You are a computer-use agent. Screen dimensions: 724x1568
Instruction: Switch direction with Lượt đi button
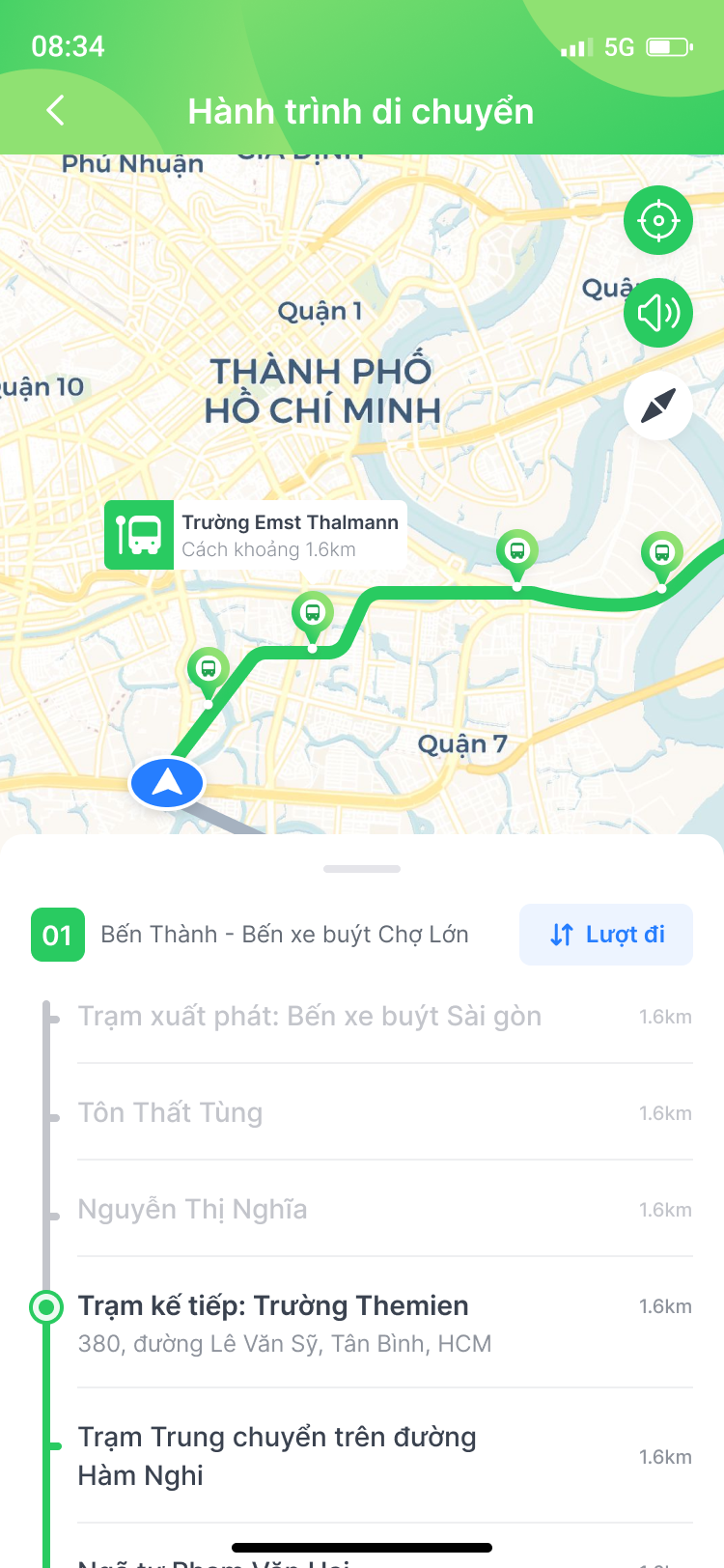[x=606, y=935]
